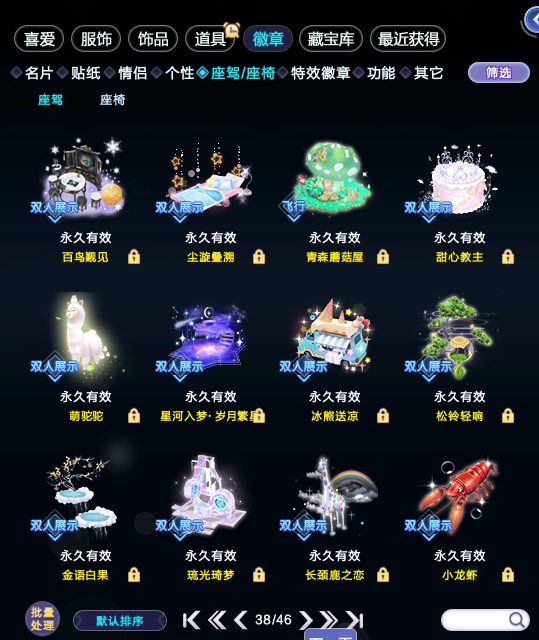
Task: Select the 小龙虾 mount item
Action: tap(459, 496)
